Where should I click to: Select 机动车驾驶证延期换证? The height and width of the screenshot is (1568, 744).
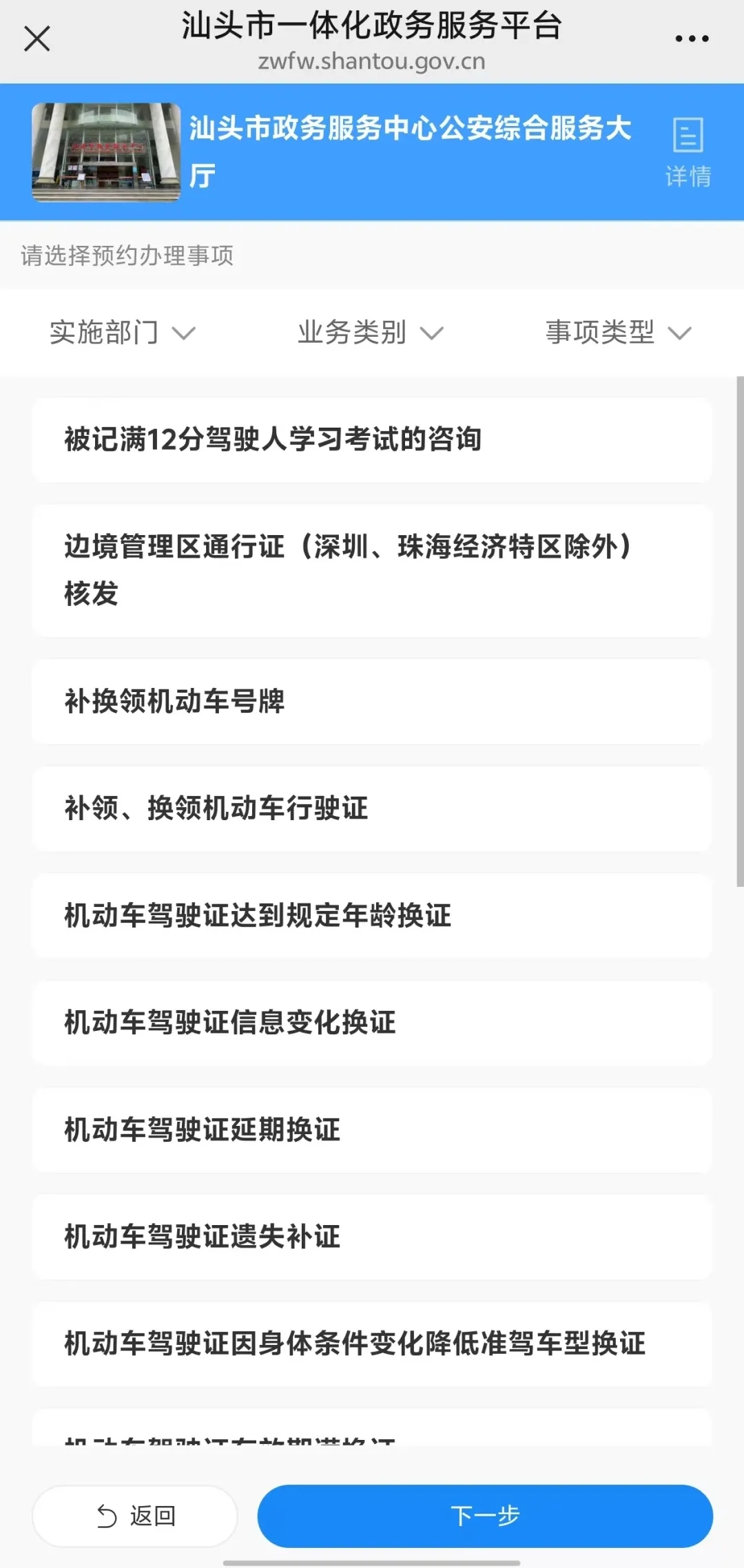(x=372, y=1129)
